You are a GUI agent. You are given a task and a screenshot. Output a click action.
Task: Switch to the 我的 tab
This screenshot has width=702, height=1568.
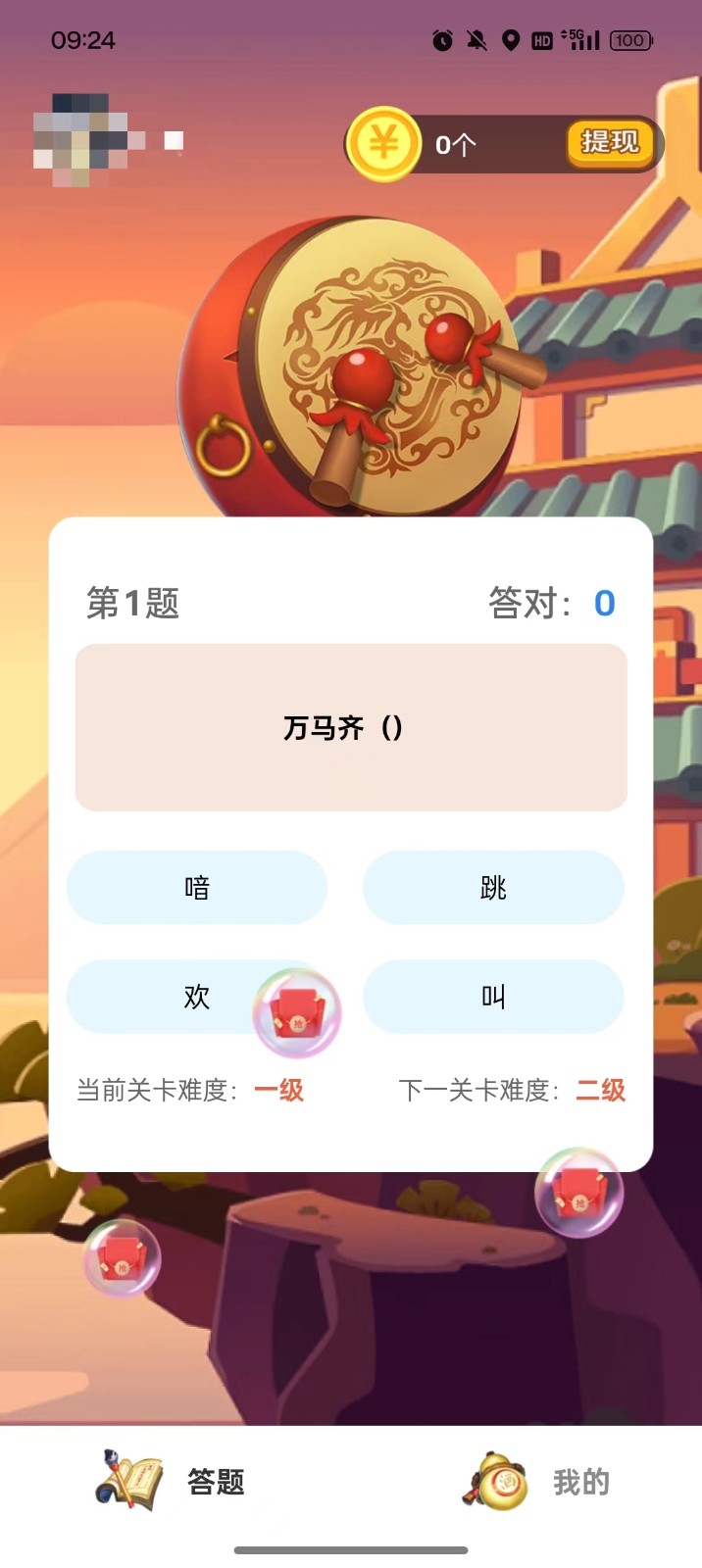pos(537,1482)
